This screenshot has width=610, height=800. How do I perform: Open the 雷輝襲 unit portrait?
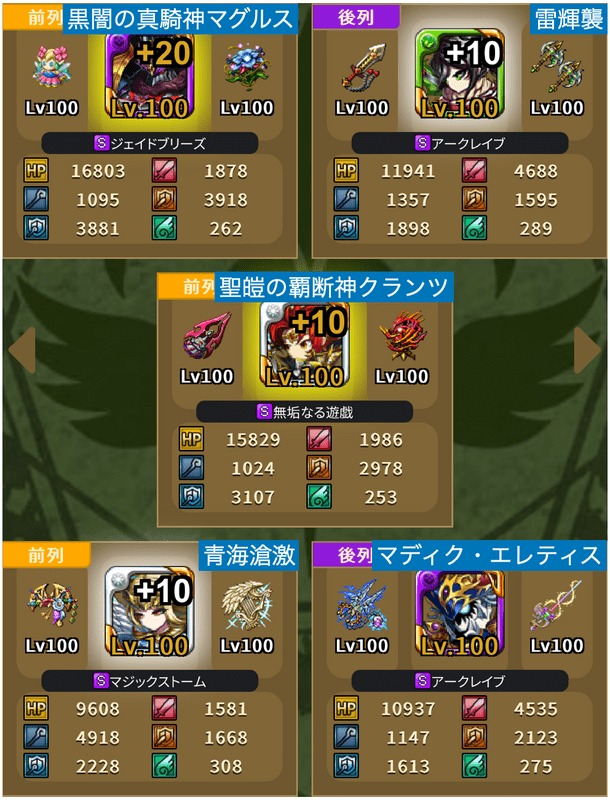(x=459, y=76)
